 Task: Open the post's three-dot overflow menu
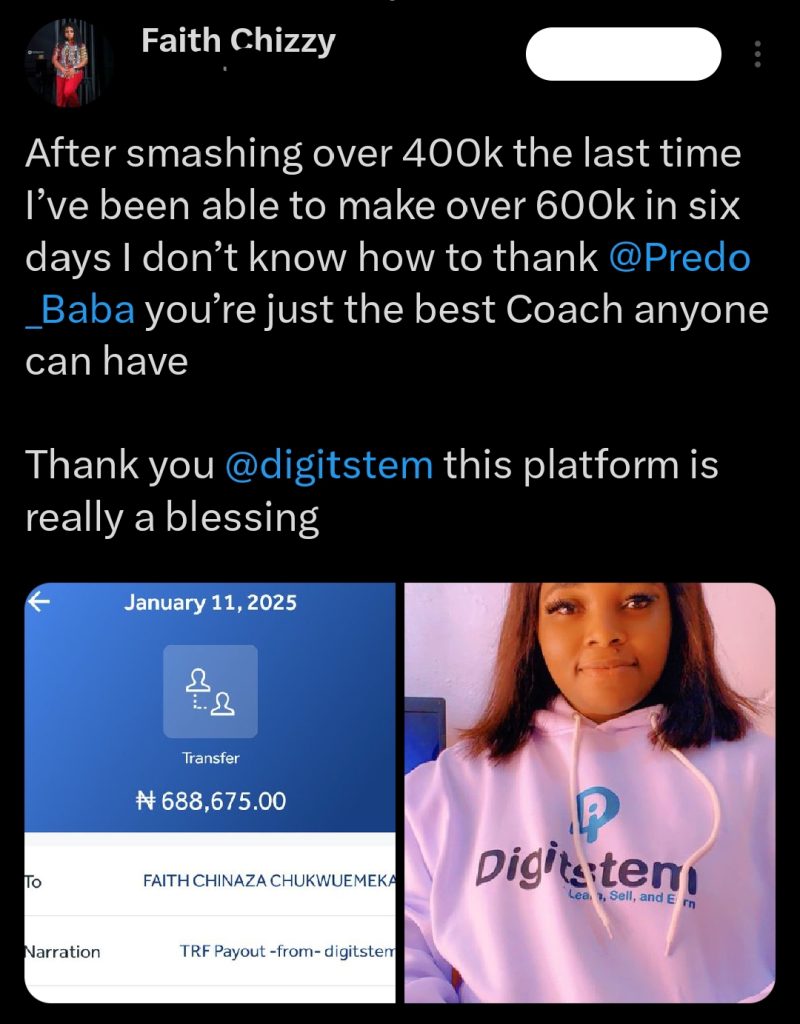757,54
